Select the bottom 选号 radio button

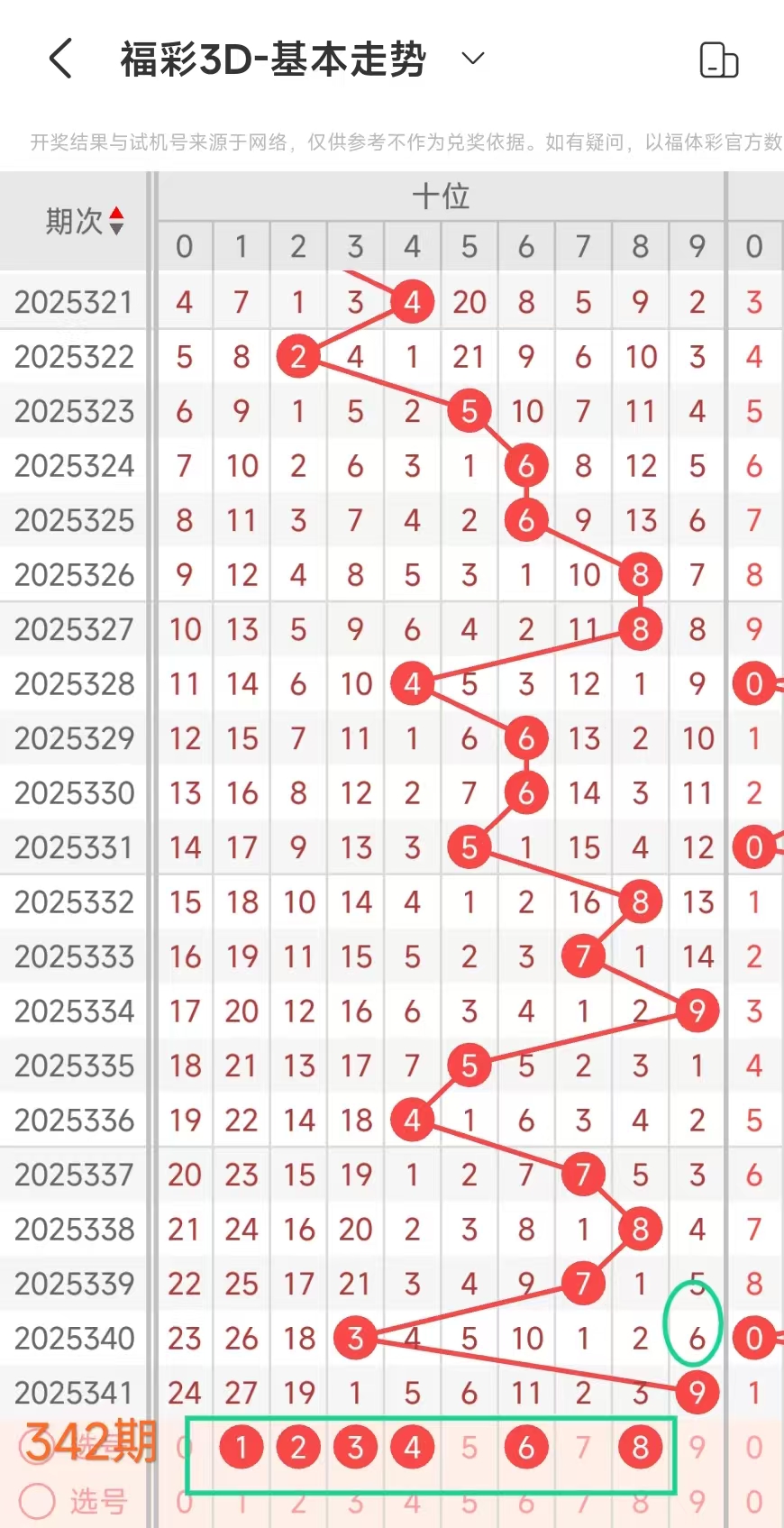38,1501
